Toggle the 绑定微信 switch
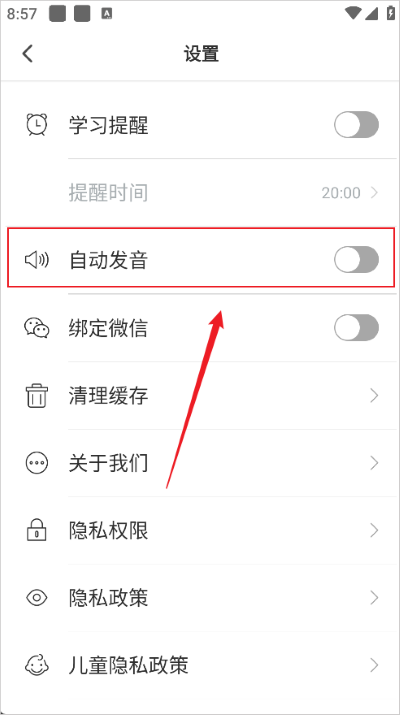This screenshot has height=715, width=400. (356, 327)
